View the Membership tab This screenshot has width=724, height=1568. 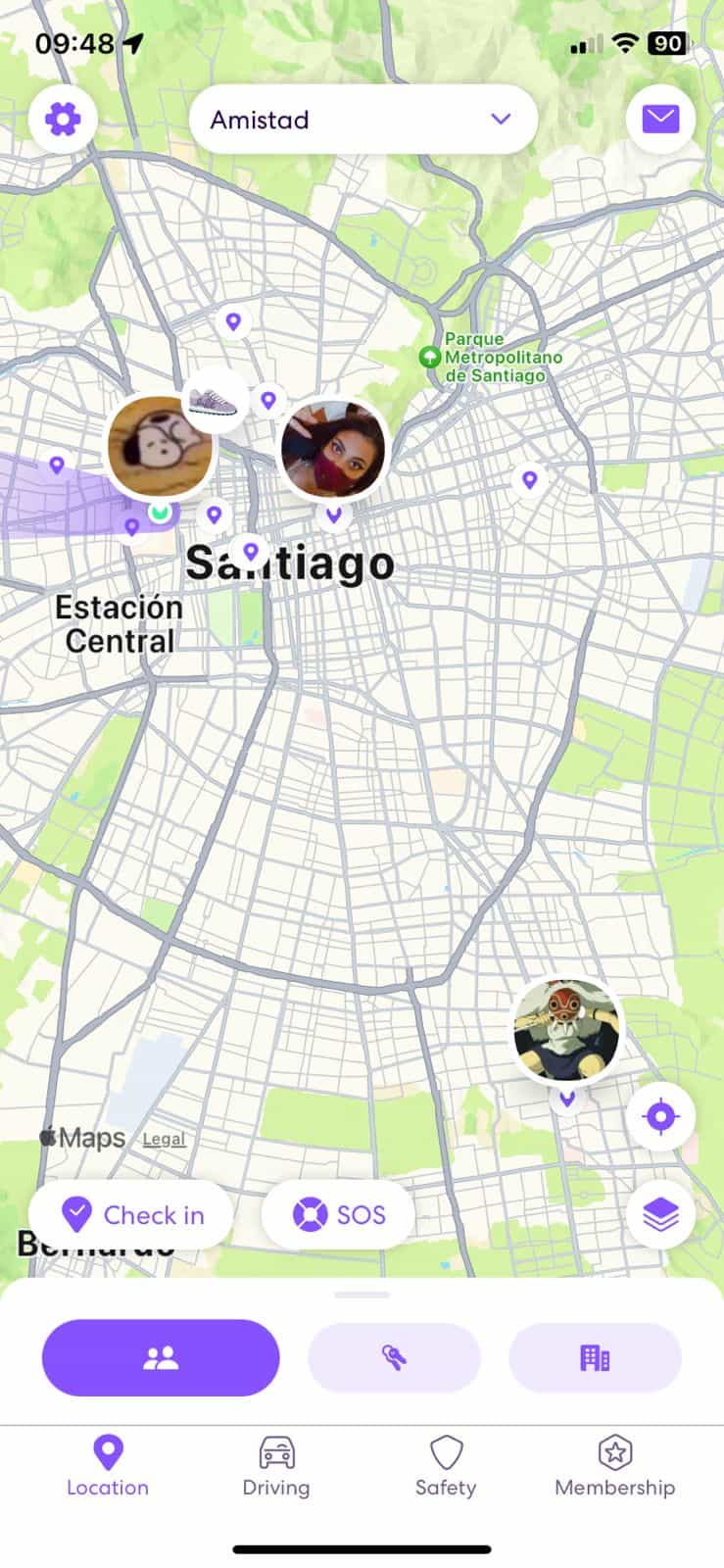(x=614, y=1466)
